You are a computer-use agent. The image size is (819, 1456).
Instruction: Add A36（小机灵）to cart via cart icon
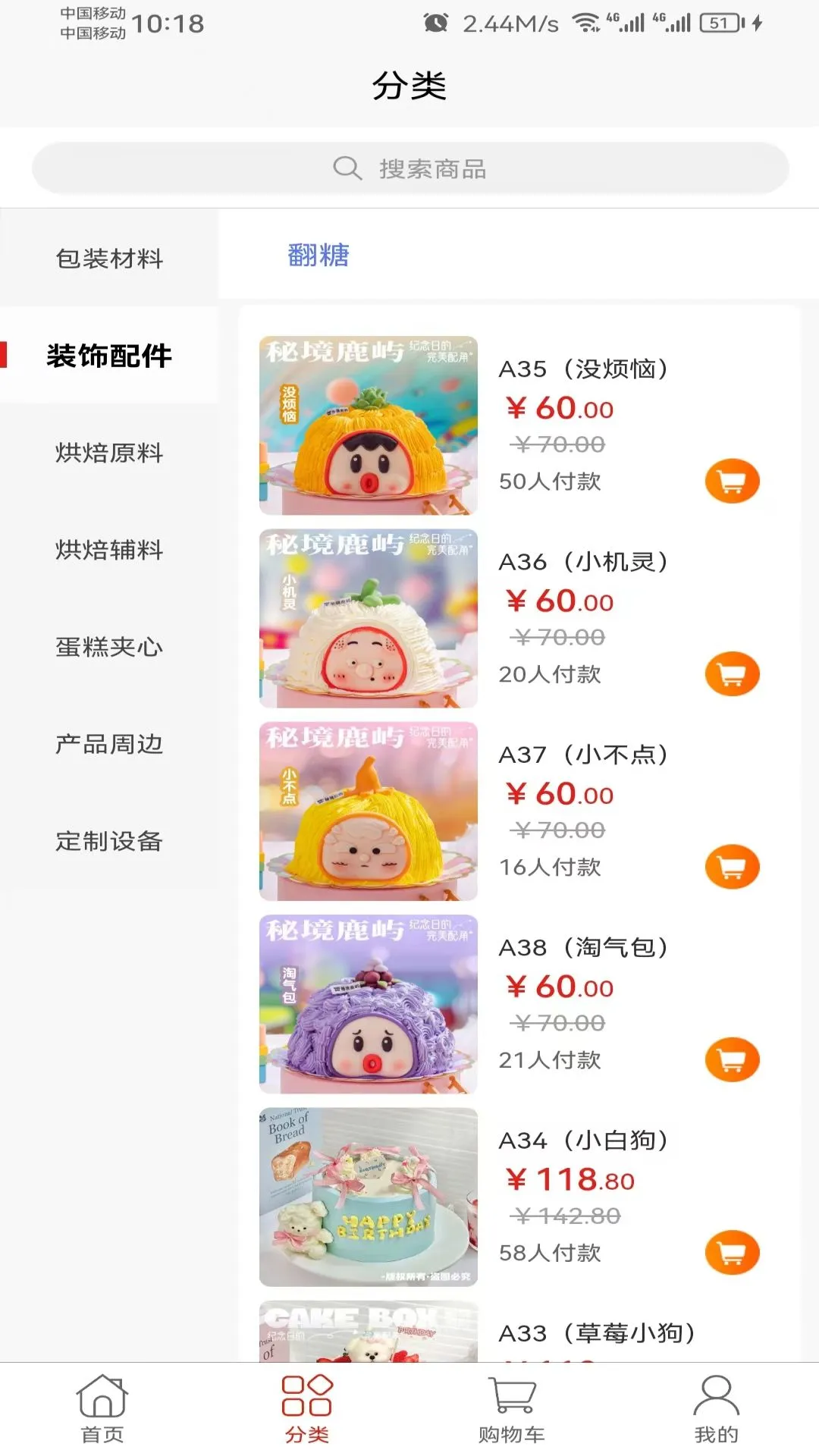730,673
